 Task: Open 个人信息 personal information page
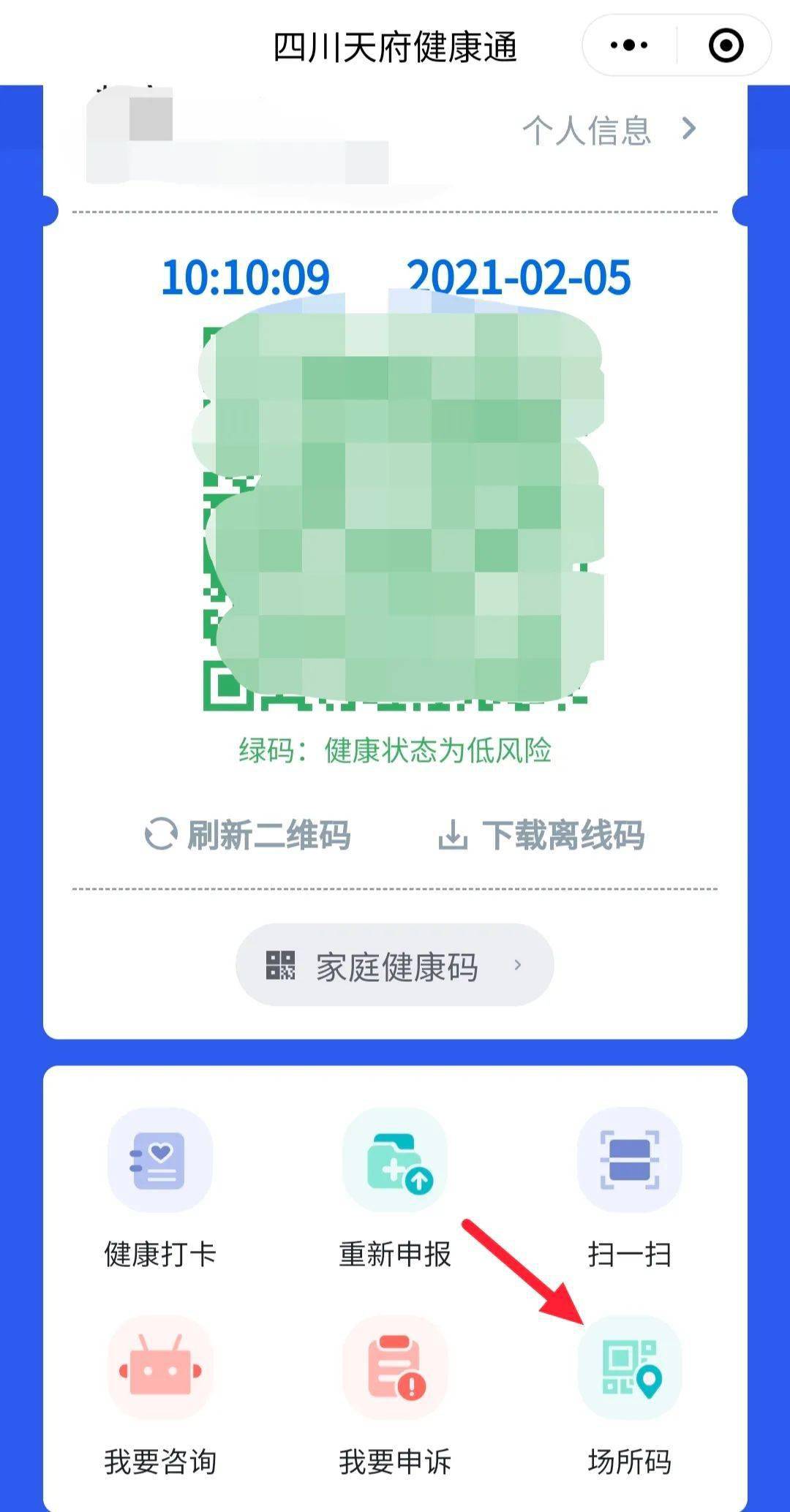click(x=589, y=130)
